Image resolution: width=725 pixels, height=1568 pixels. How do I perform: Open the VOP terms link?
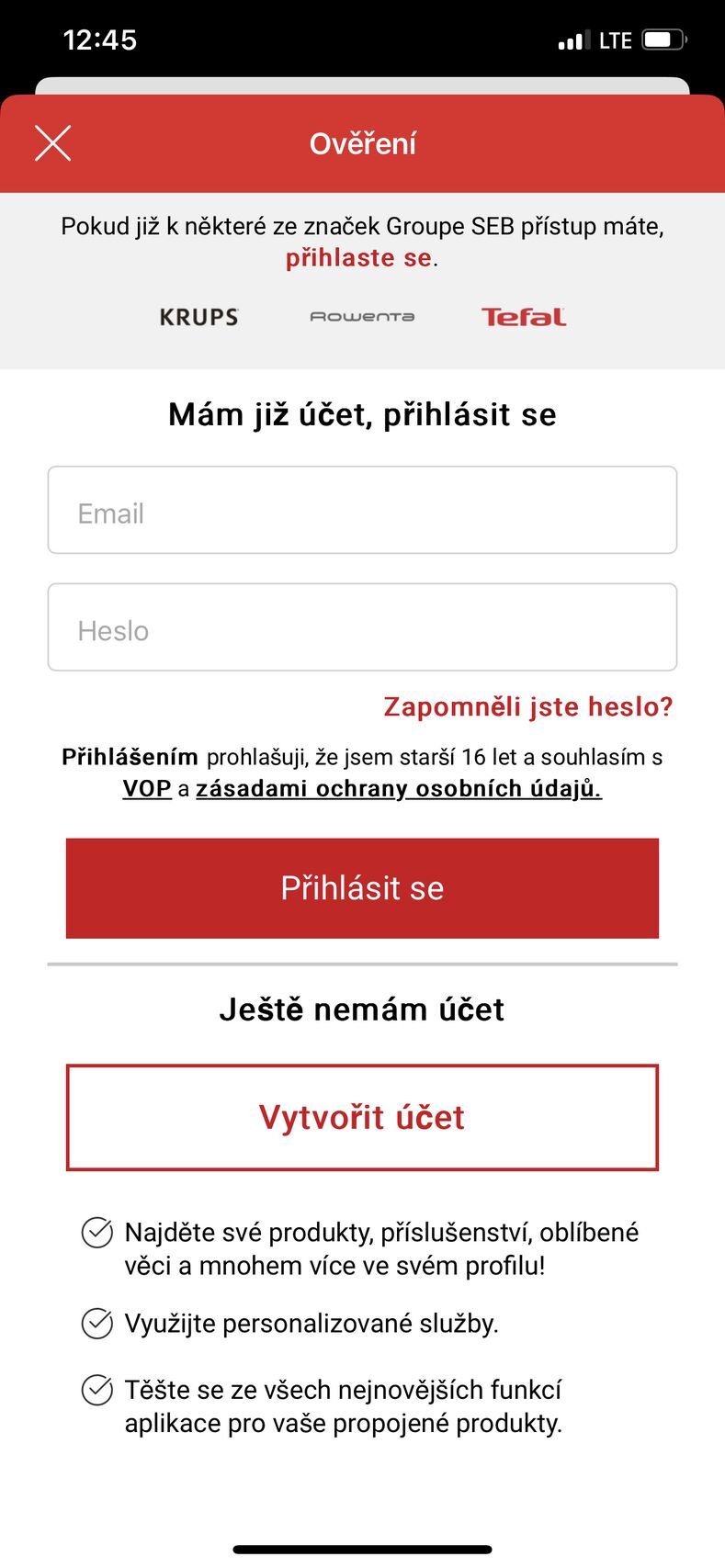click(x=147, y=789)
